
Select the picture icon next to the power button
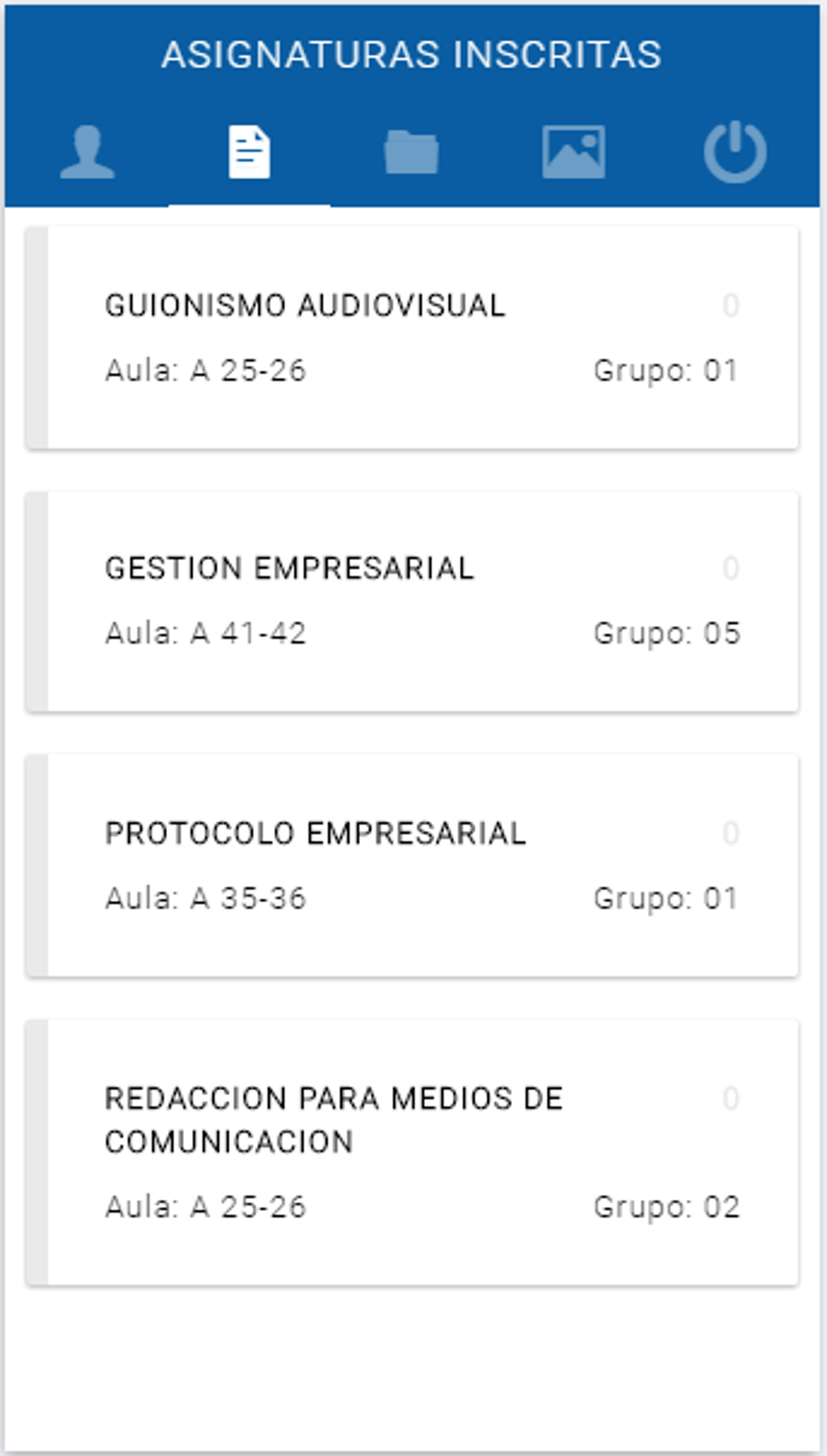coord(573,151)
